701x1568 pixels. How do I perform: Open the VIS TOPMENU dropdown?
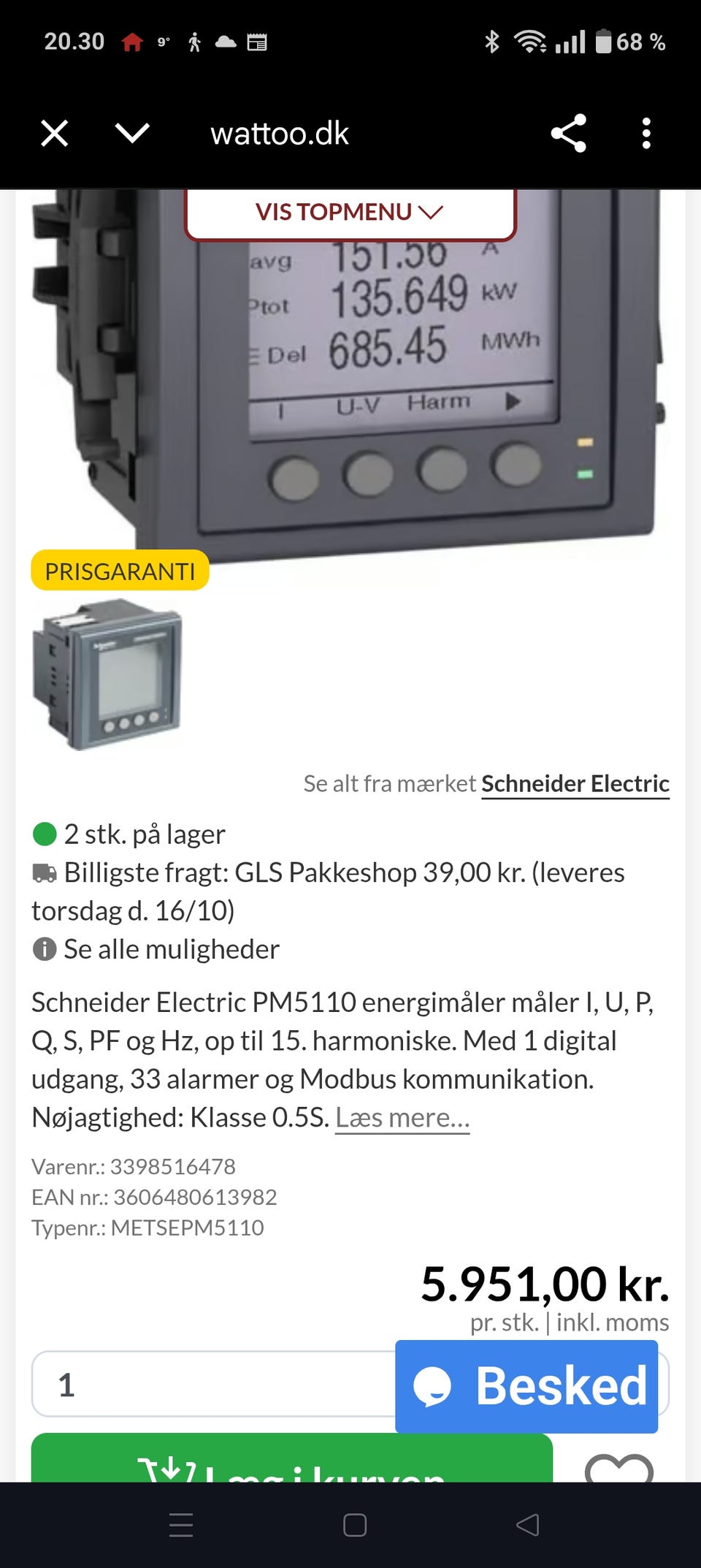pyautogui.click(x=350, y=212)
